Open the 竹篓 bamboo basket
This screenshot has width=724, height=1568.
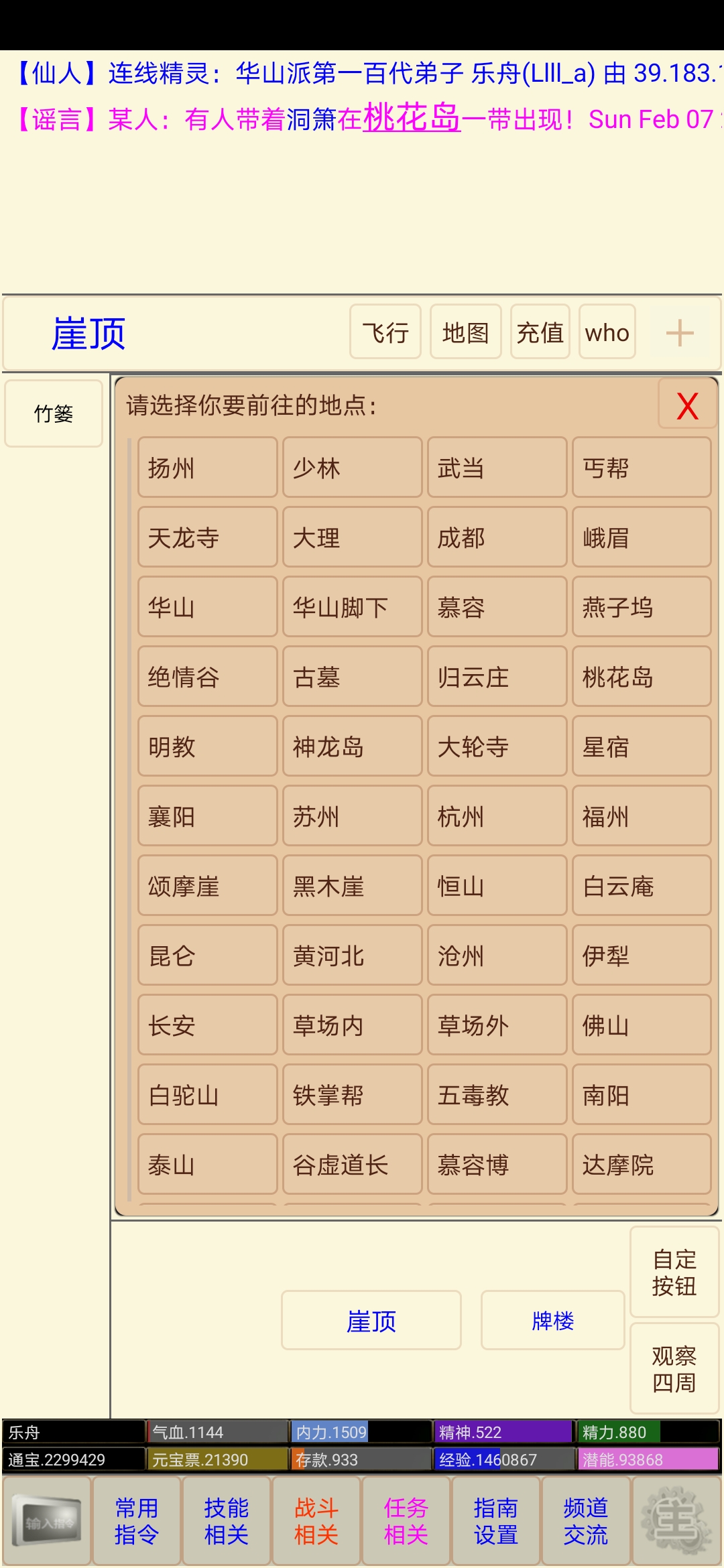pos(52,413)
